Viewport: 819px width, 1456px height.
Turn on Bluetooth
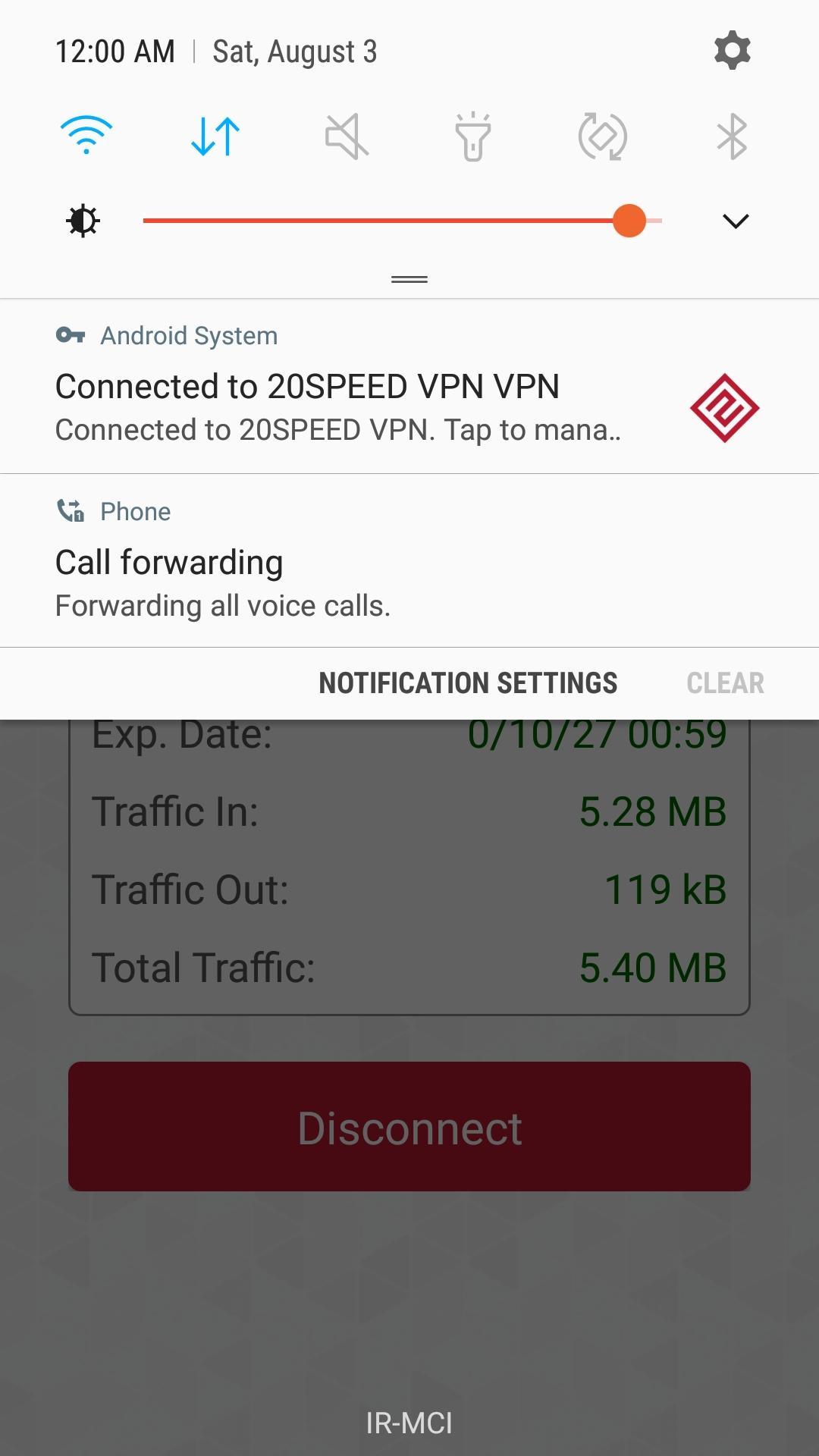pyautogui.click(x=732, y=136)
